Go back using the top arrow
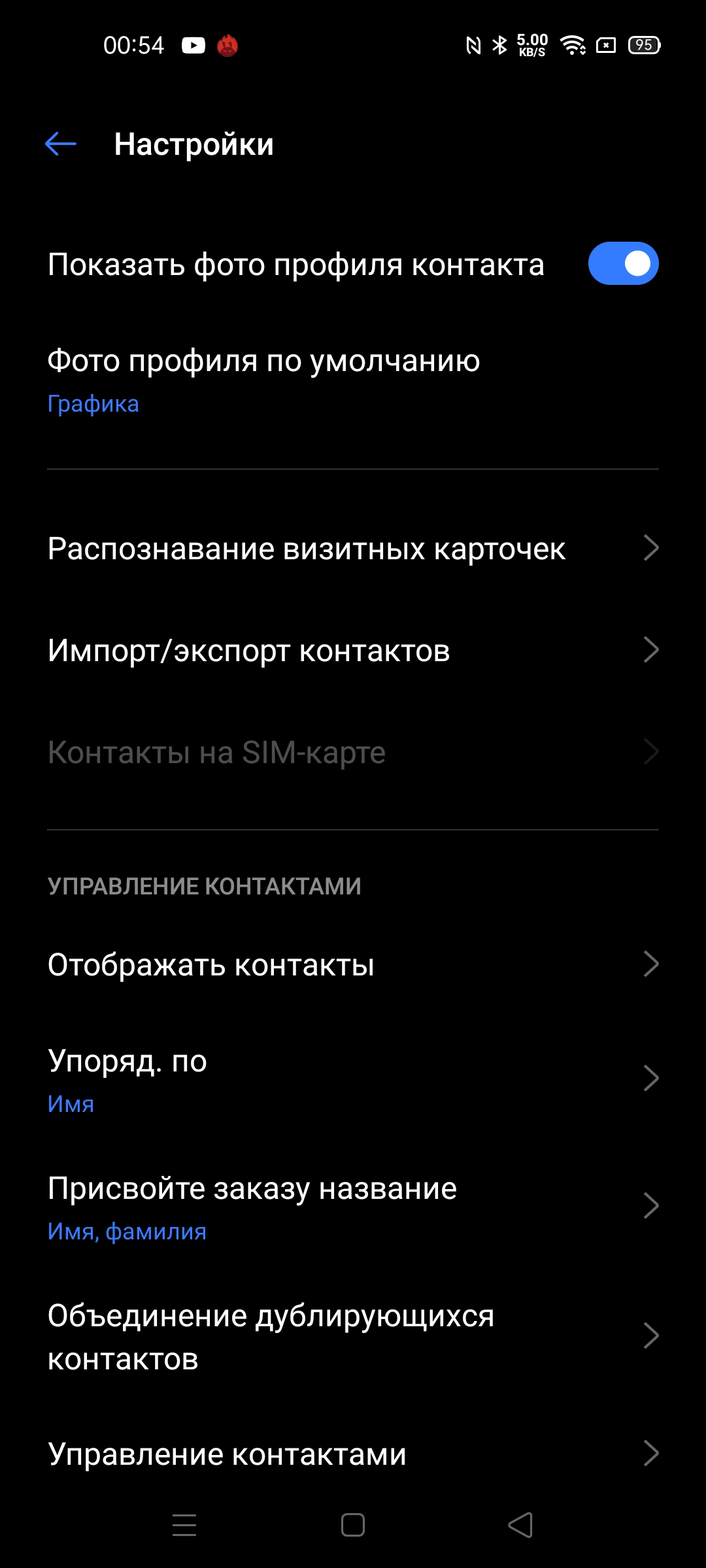Viewport: 706px width, 1568px height. coord(61,144)
